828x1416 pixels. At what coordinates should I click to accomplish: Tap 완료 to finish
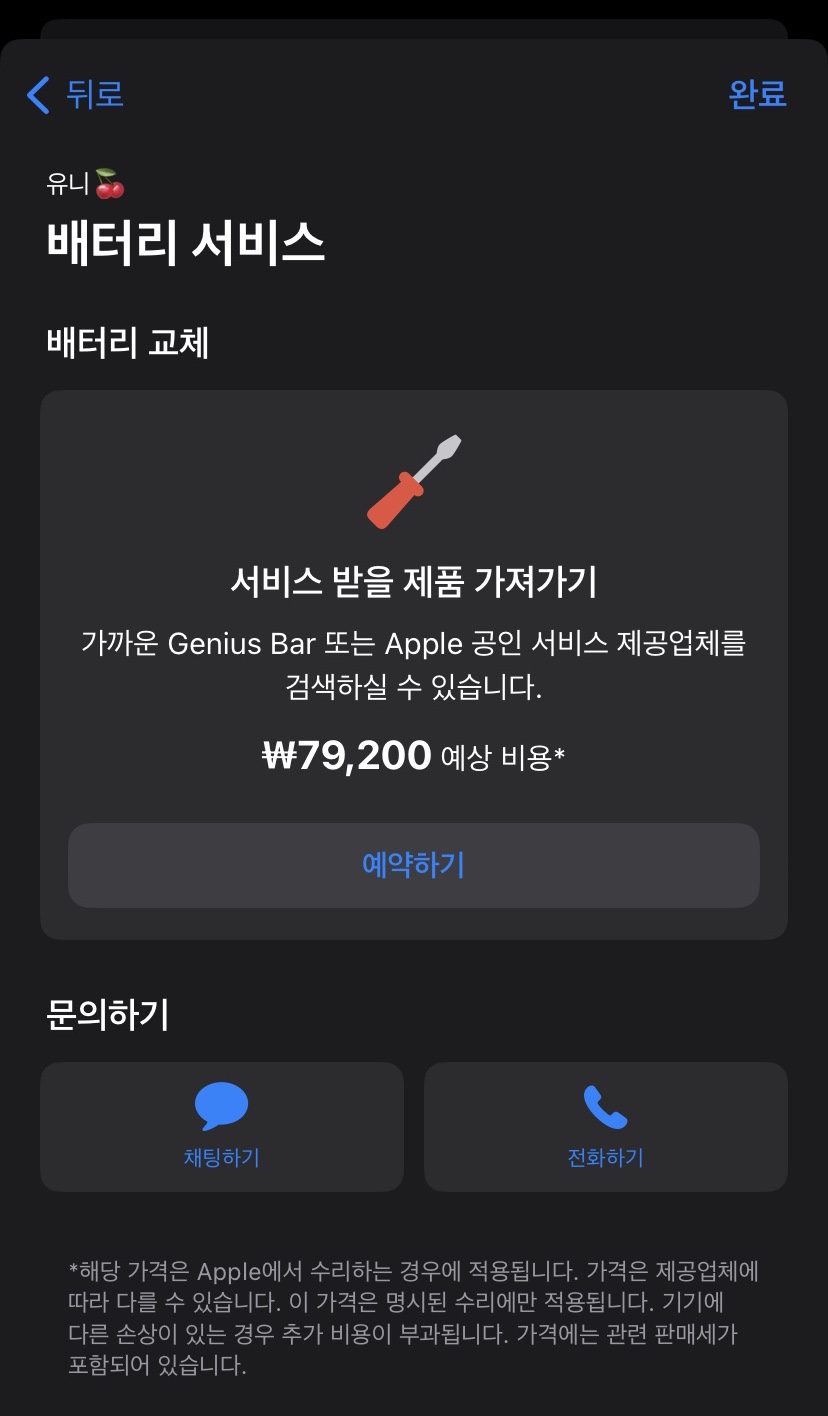click(757, 94)
